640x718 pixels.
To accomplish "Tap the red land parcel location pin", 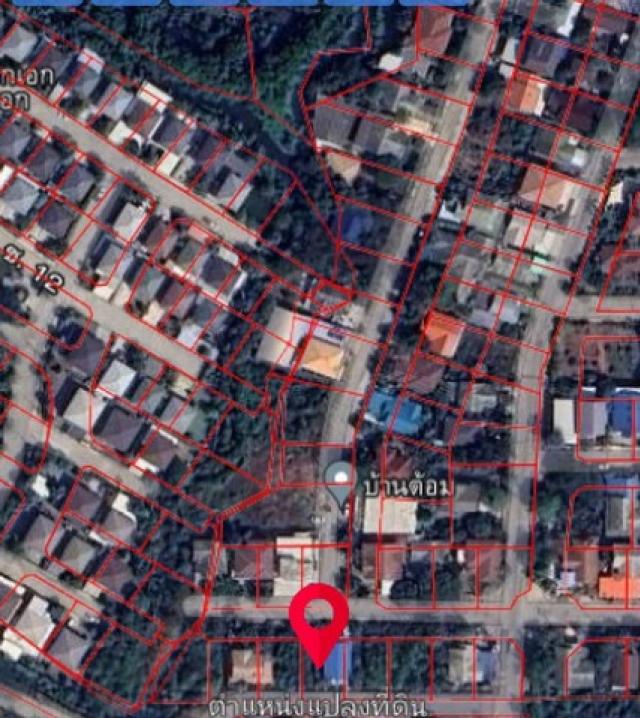I will tap(319, 617).
